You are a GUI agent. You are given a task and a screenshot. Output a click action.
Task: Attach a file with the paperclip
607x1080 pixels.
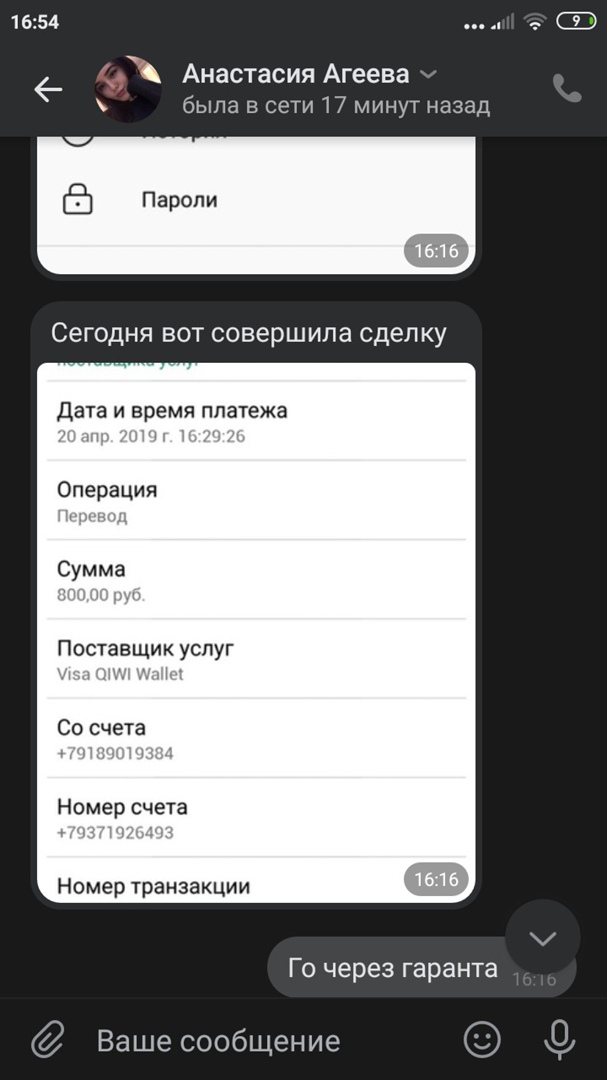(x=47, y=1040)
